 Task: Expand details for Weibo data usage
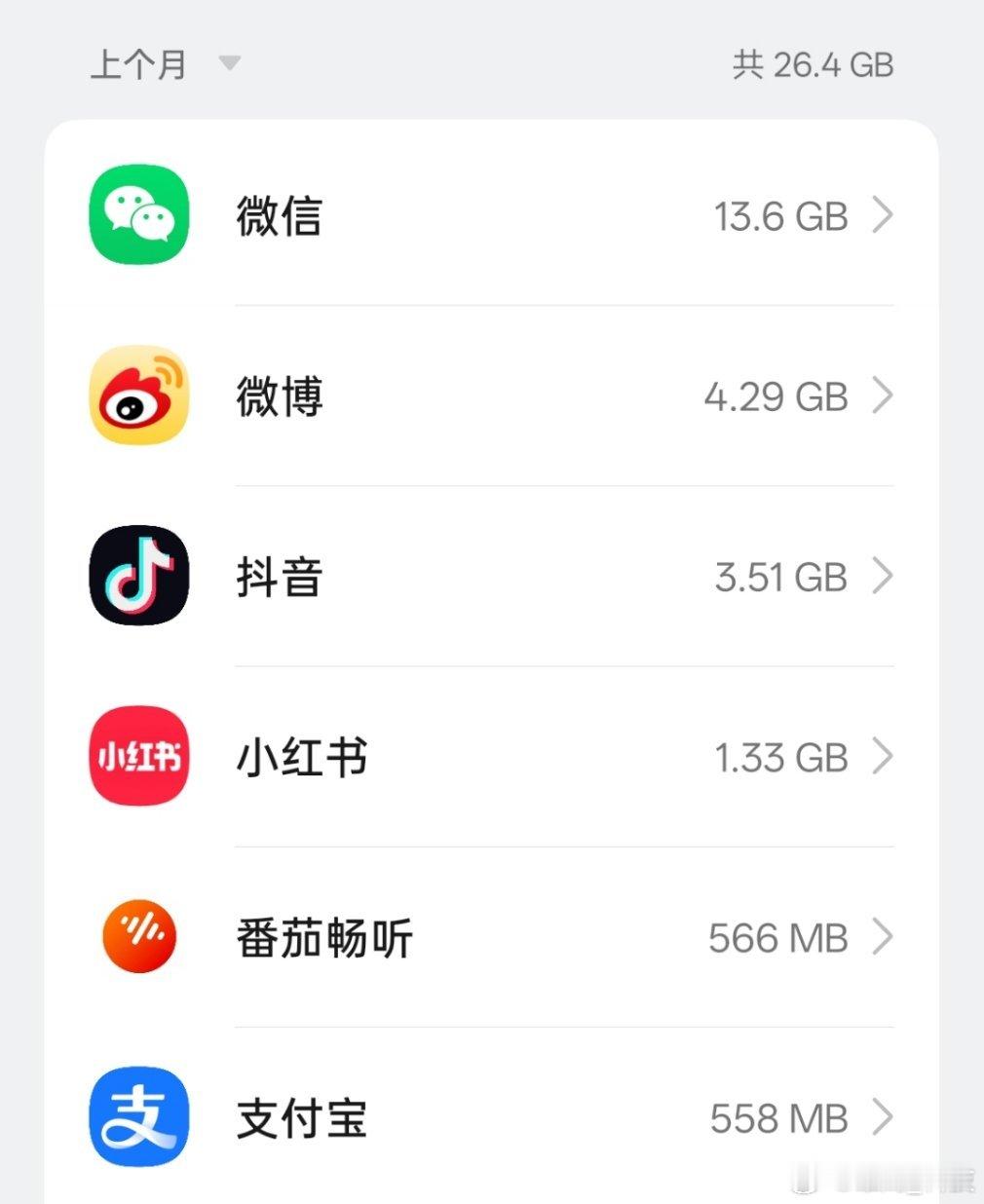pos(883,395)
